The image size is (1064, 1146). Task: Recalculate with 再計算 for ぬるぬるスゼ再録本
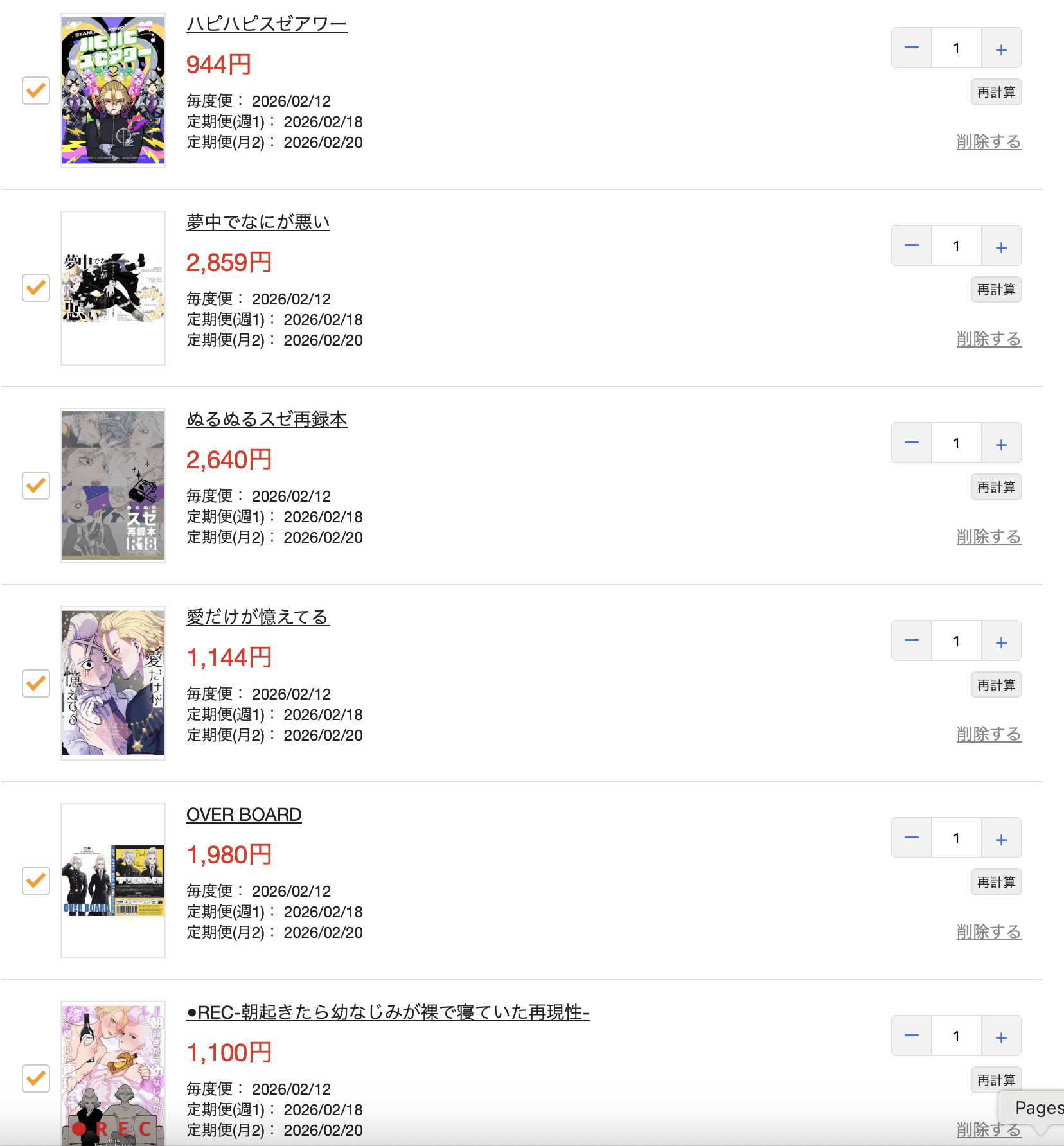tap(996, 488)
